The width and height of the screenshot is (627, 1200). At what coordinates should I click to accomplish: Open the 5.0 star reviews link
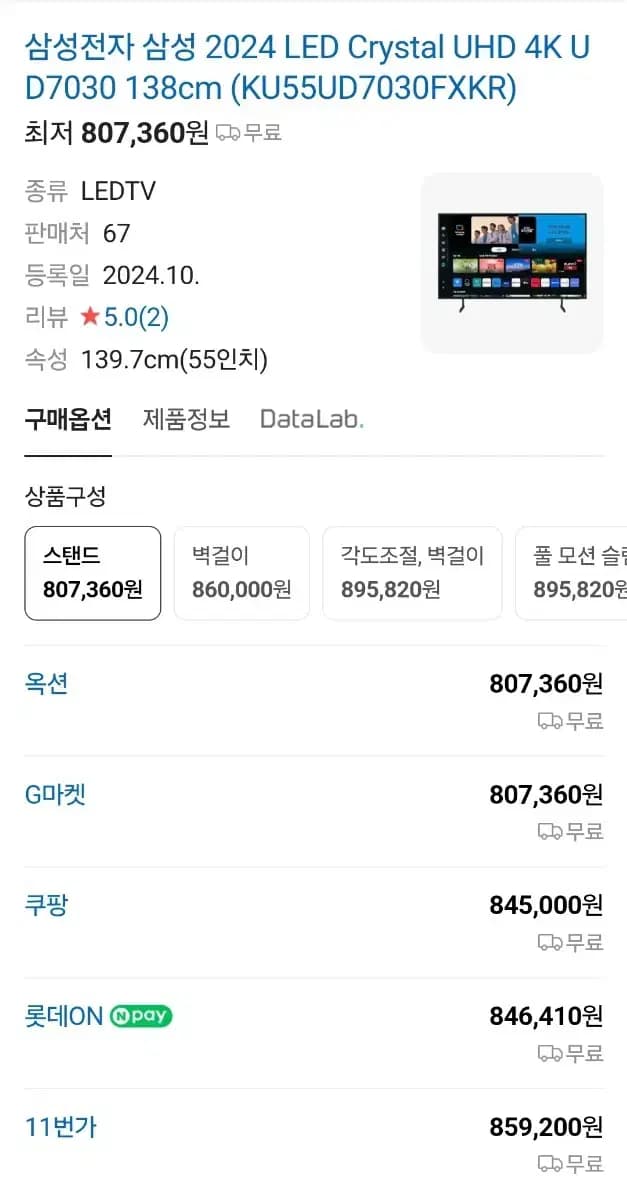point(125,318)
